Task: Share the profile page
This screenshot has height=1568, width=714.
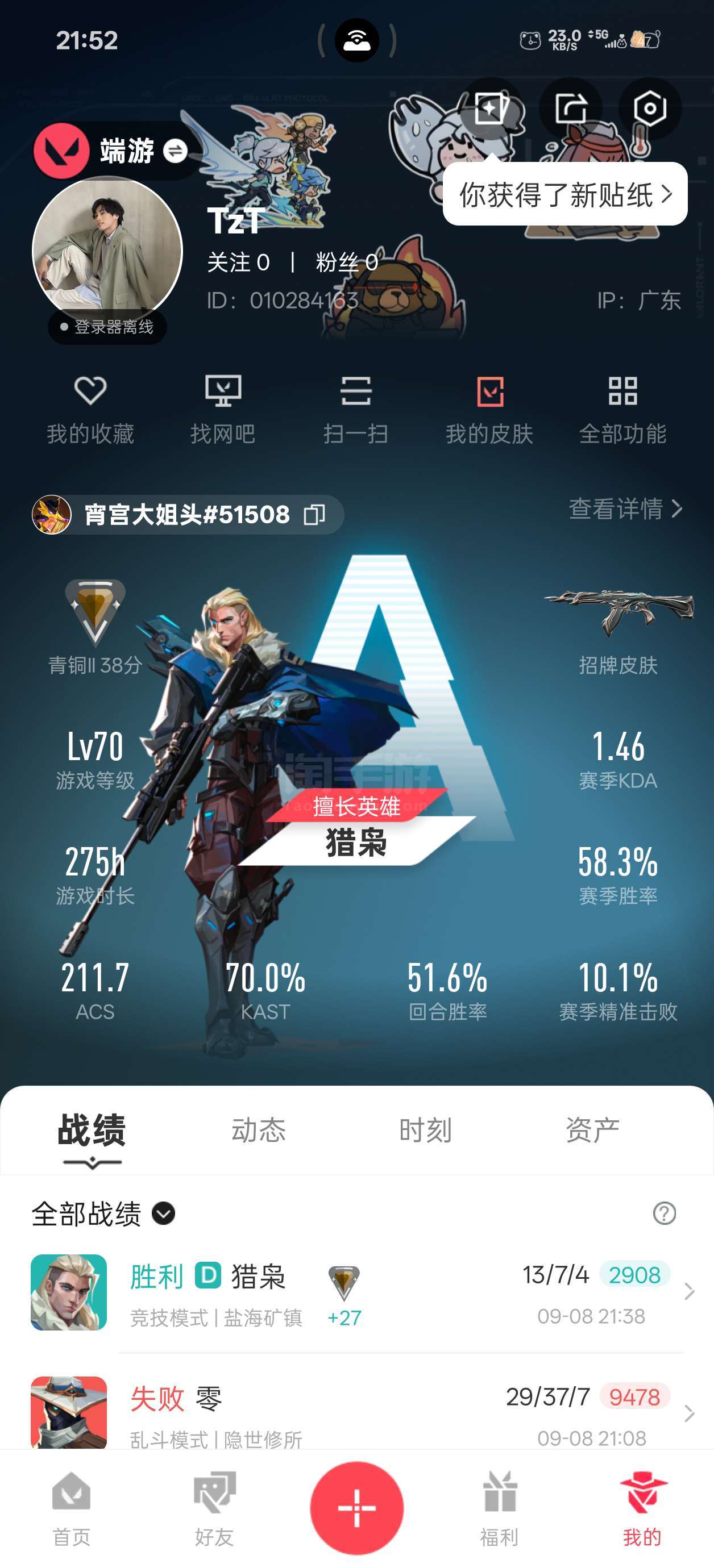Action: point(571,109)
